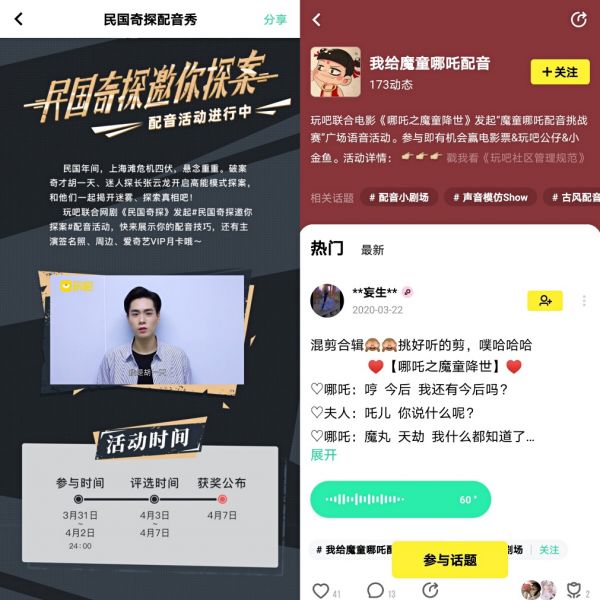Expand the post text with 展开
Viewport: 600px width, 600px height.
click(x=323, y=455)
